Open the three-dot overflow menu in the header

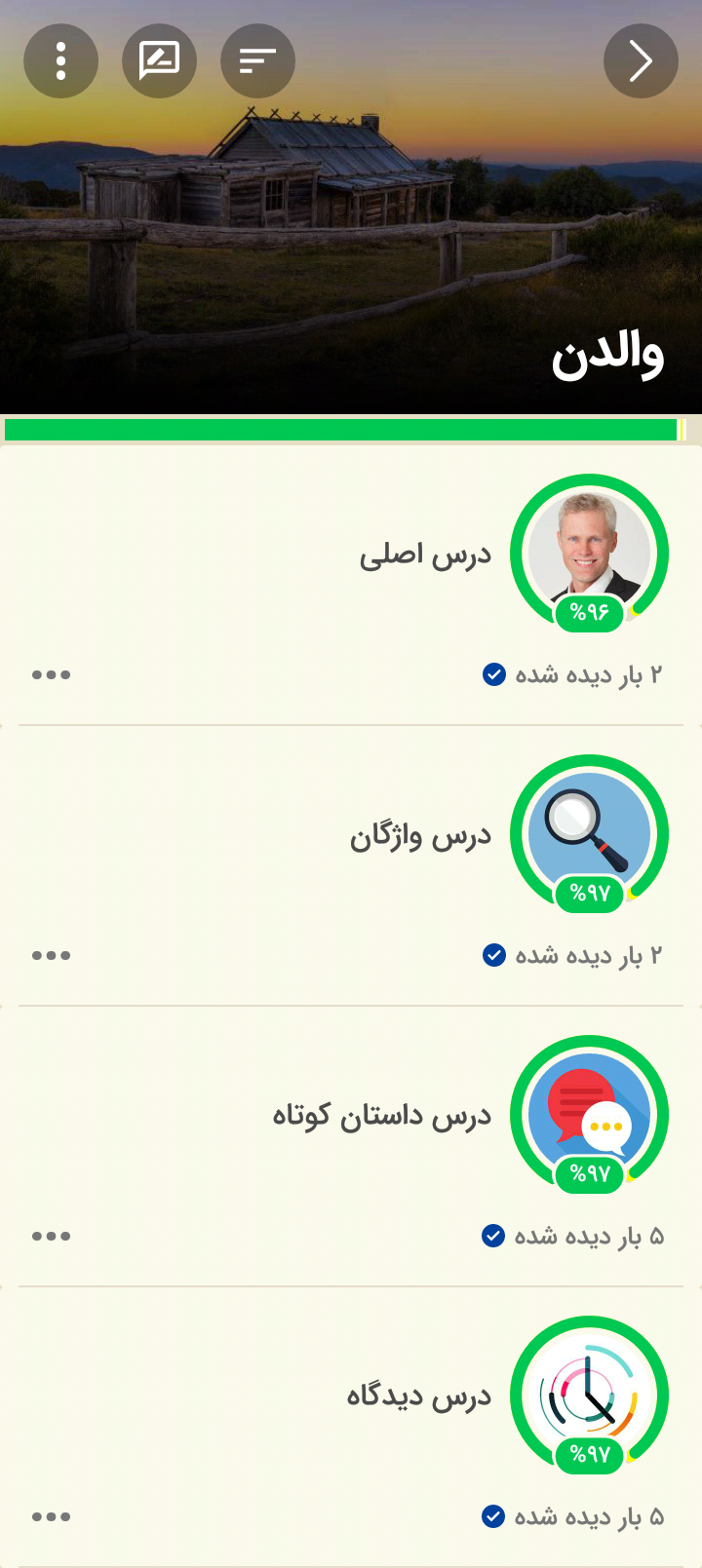click(x=61, y=61)
